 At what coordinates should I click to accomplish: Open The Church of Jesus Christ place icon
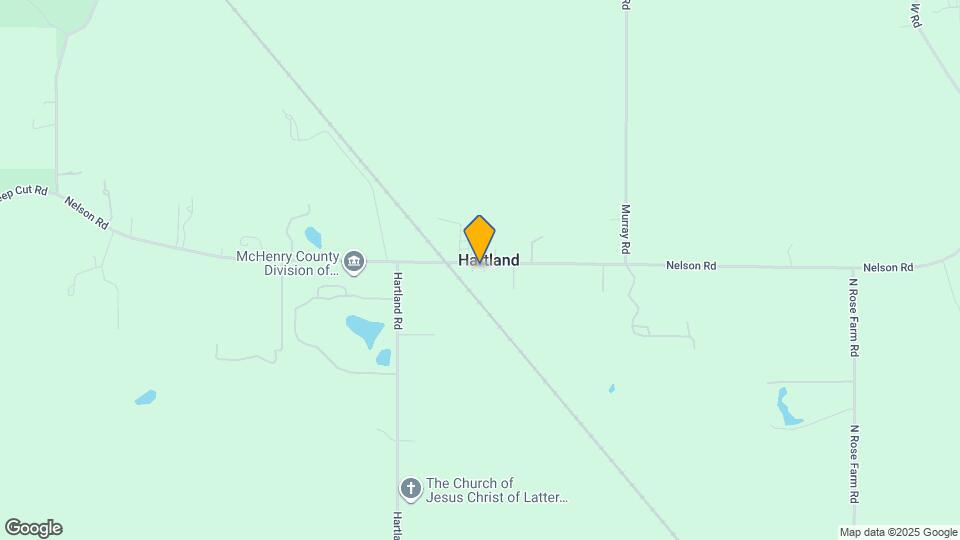coord(410,489)
